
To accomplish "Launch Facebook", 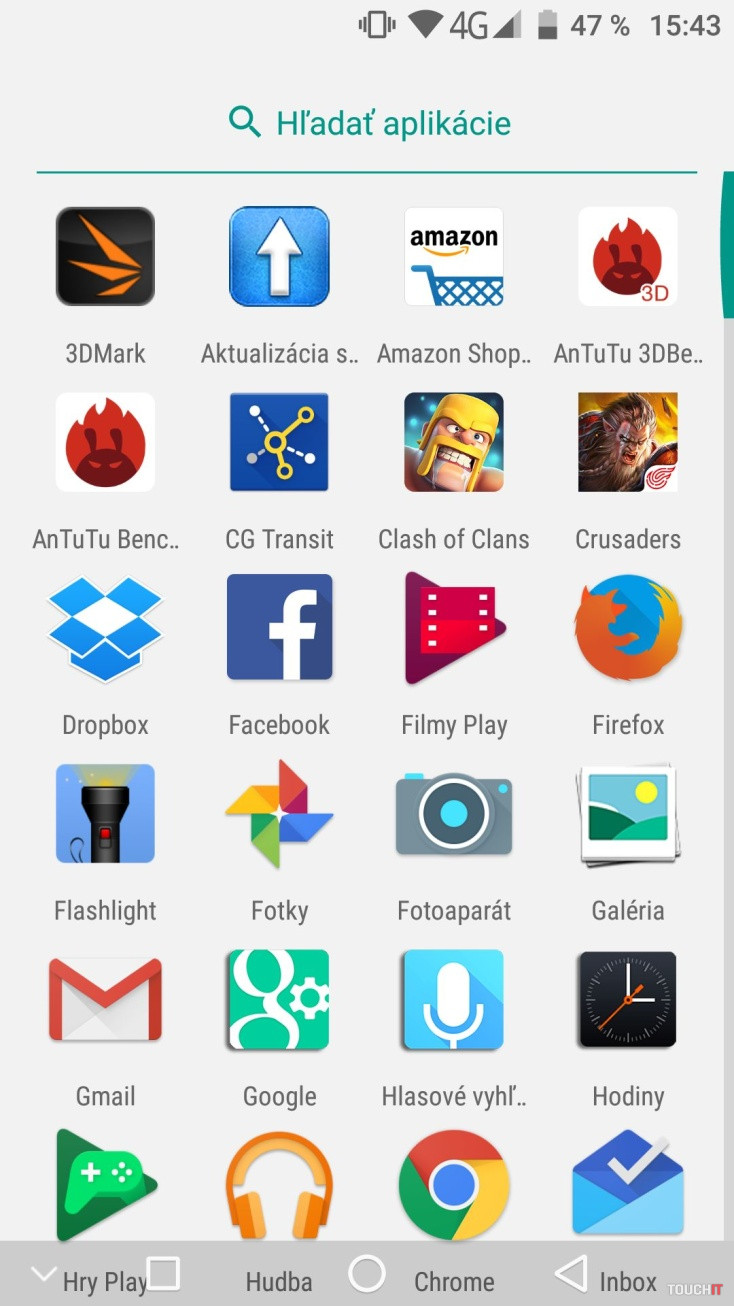I will 279,628.
